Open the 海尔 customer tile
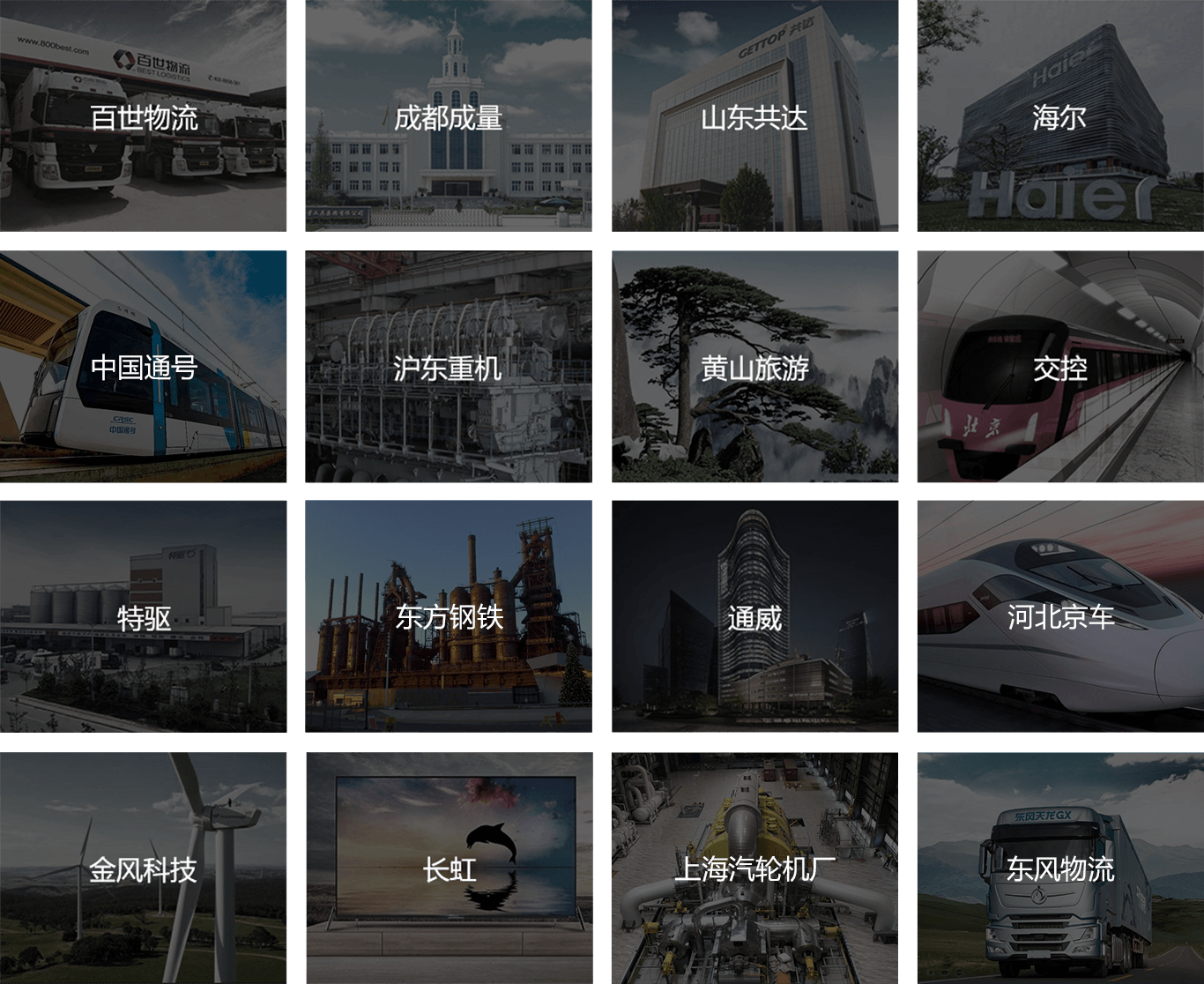The image size is (1204, 984). pyautogui.click(x=1059, y=116)
